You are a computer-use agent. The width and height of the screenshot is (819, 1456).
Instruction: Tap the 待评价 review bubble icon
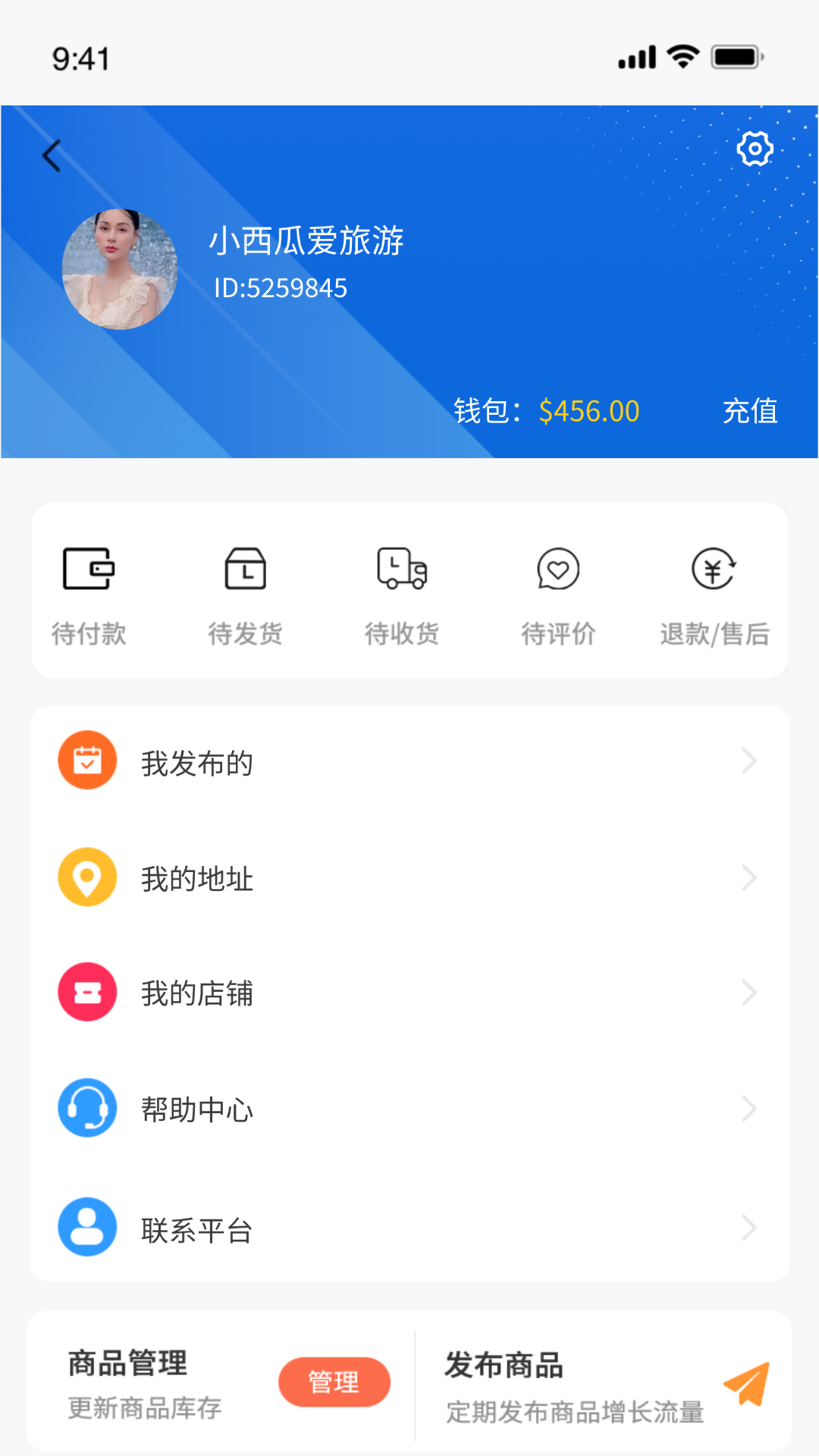(558, 570)
